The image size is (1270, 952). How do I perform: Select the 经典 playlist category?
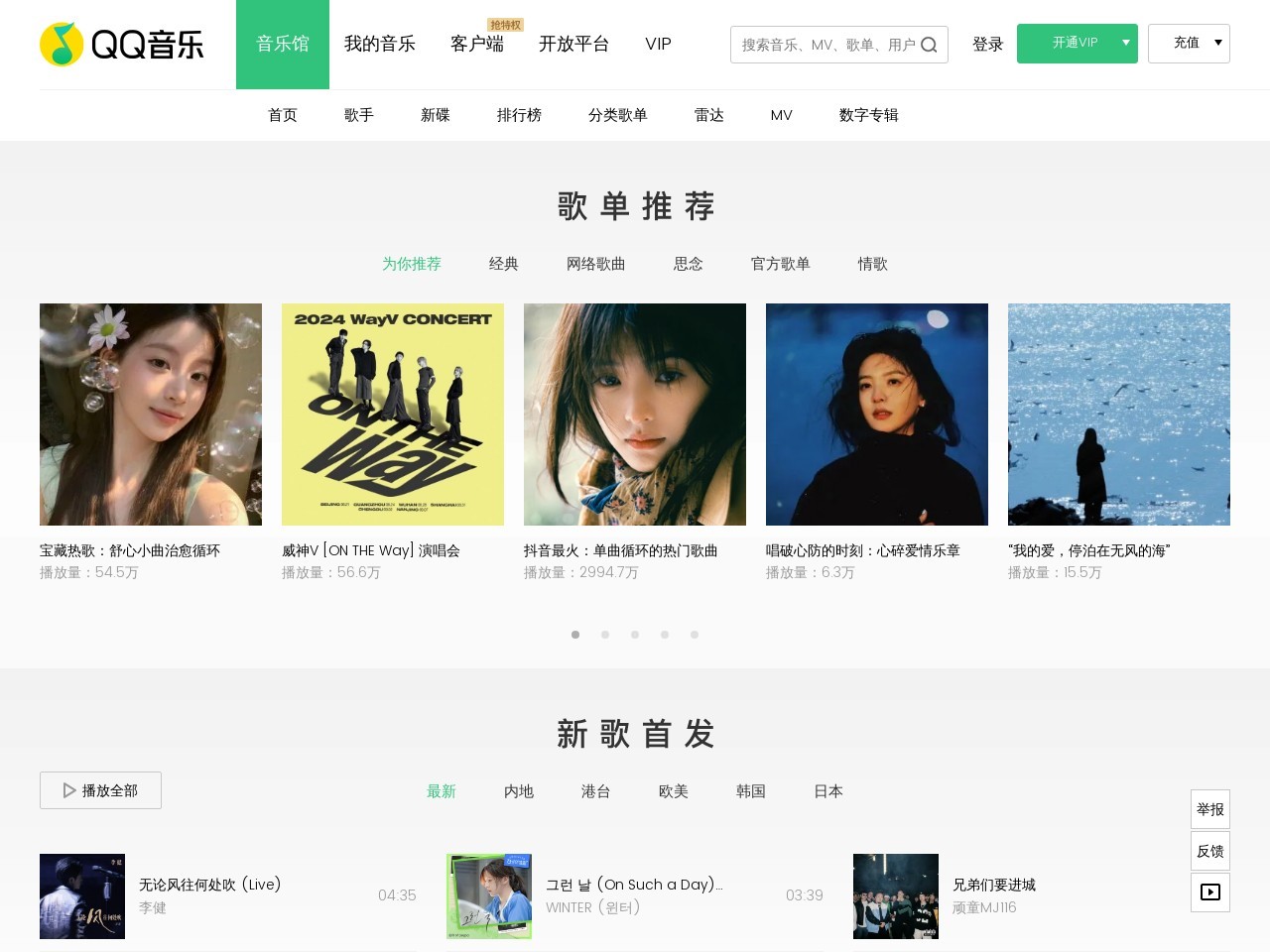503,264
